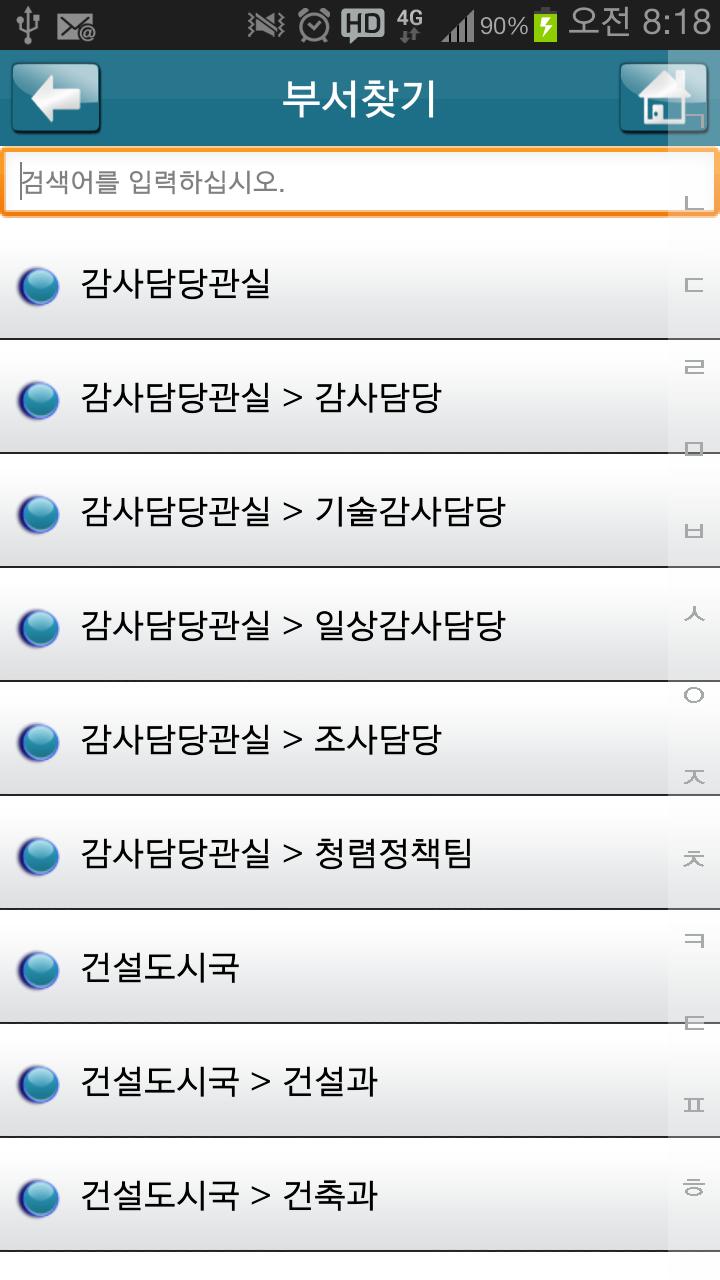Go back using the arrow button
This screenshot has height=1280, width=720.
click(56, 98)
